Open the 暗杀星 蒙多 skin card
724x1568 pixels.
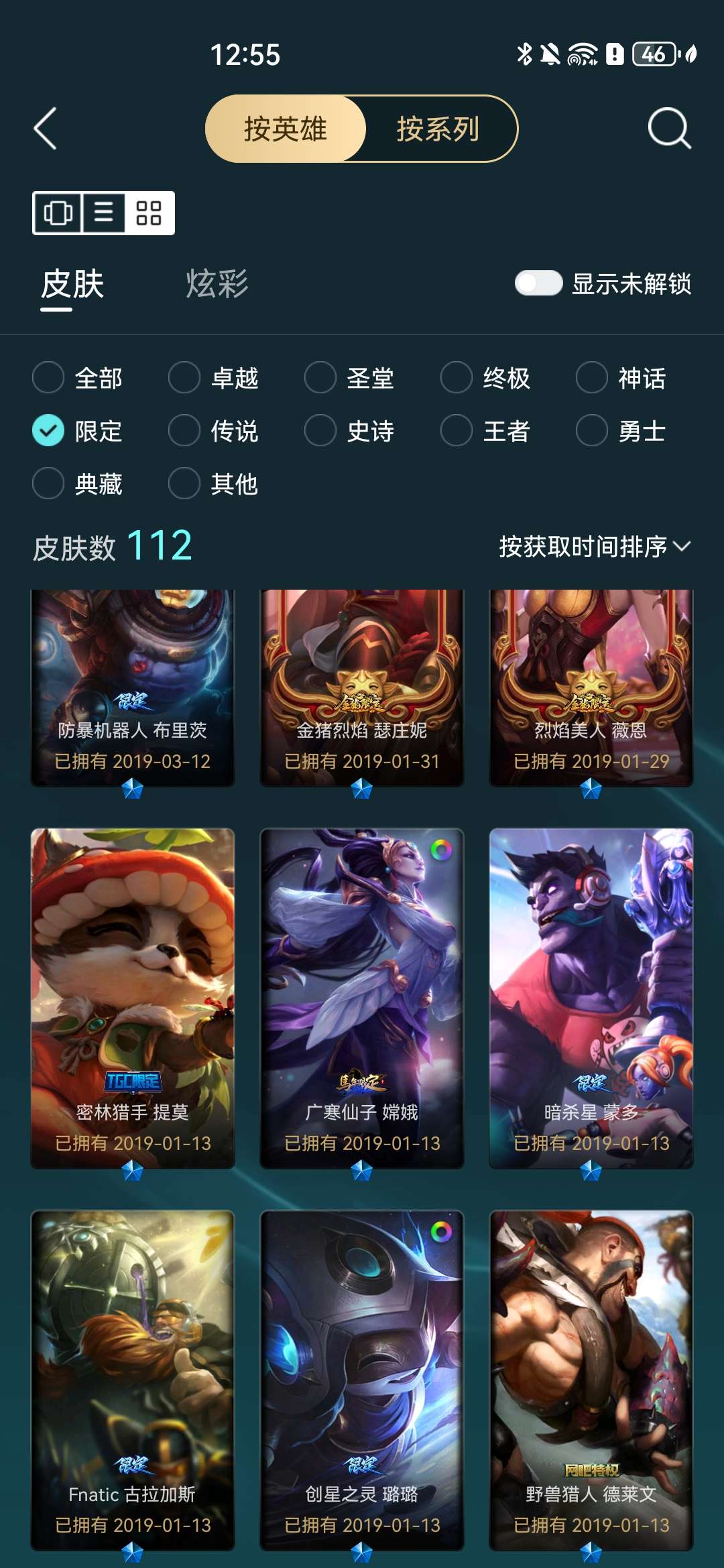[x=591, y=998]
